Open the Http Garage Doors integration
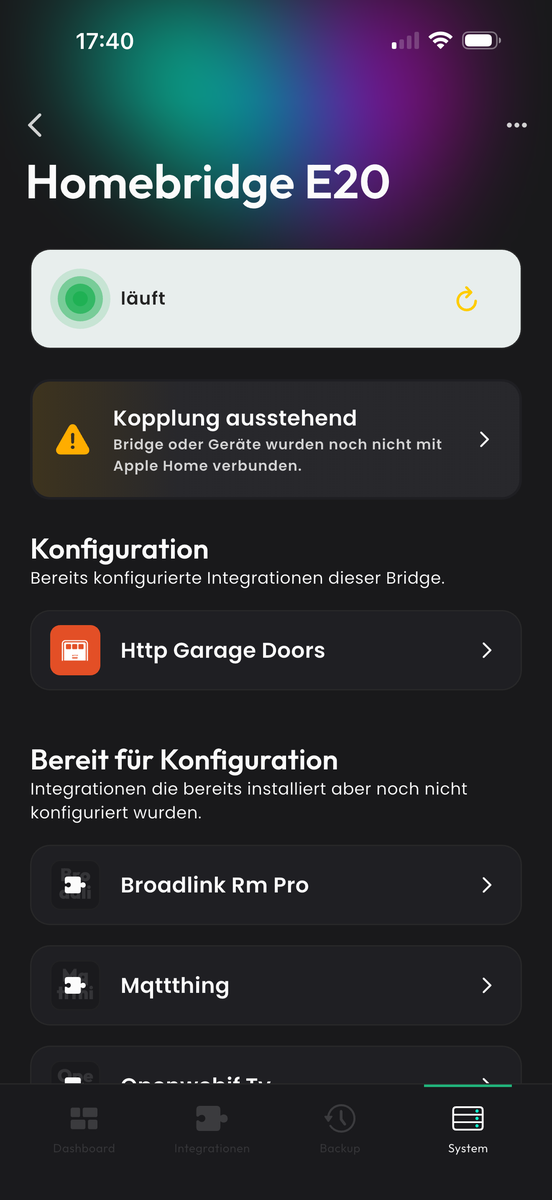 [276, 650]
